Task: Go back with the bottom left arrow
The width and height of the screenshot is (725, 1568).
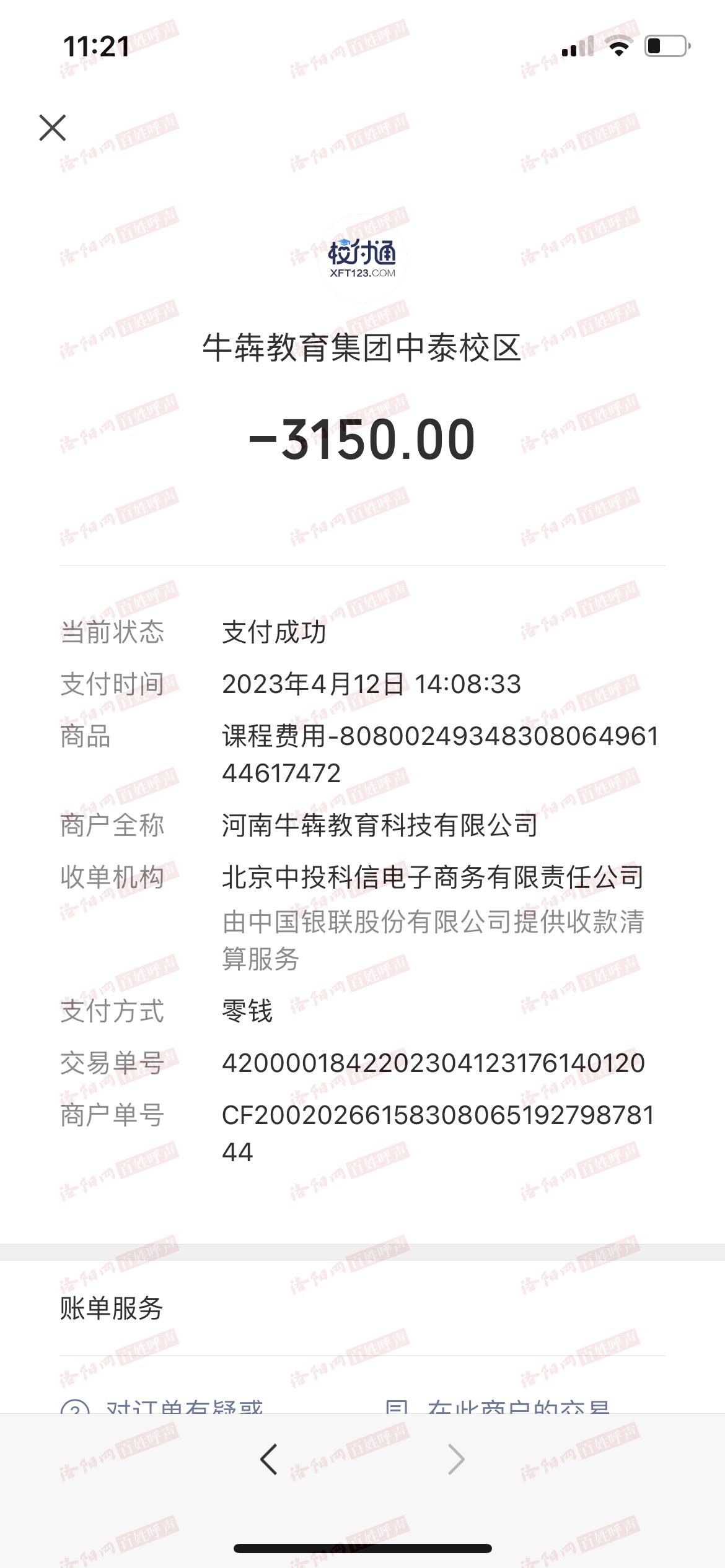Action: click(268, 1460)
